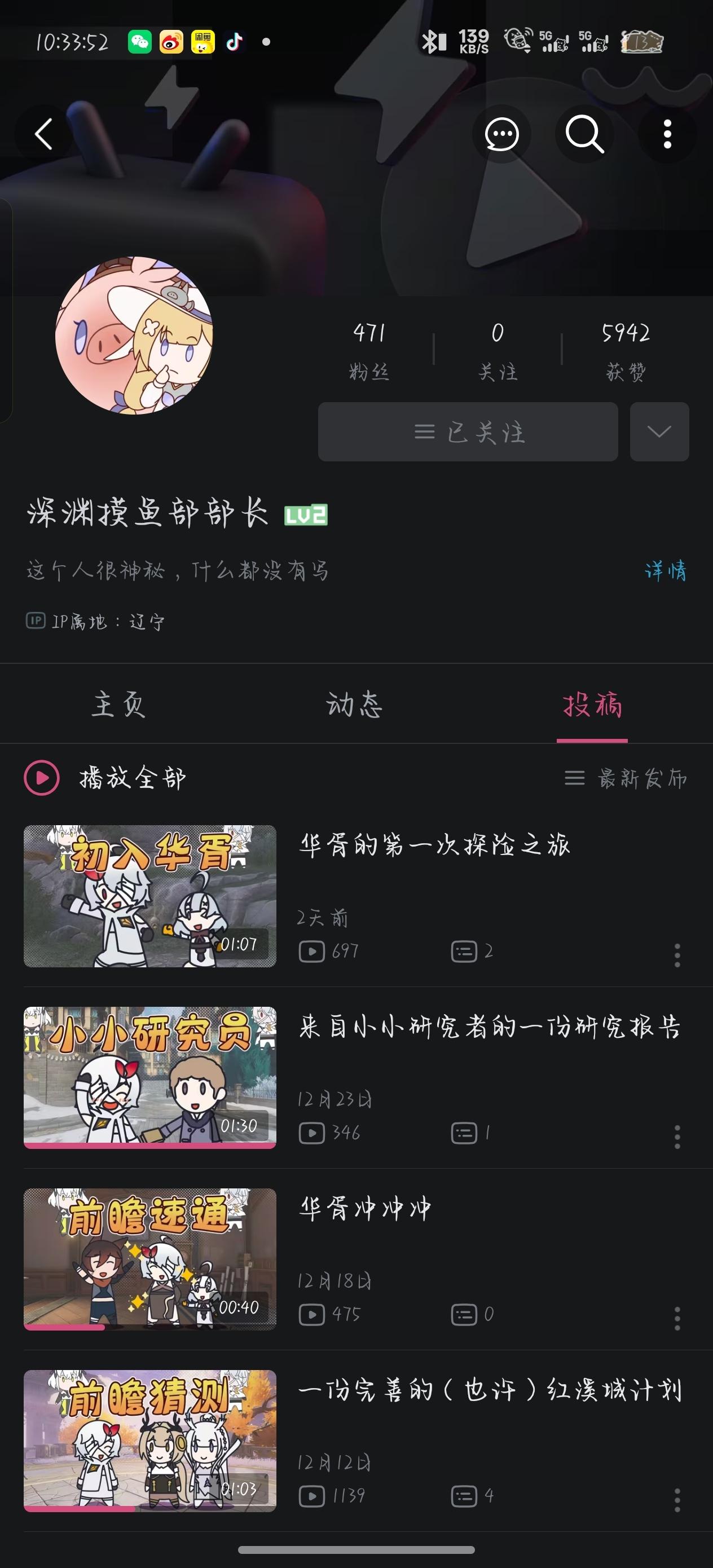Open video 一份完善的（也许）红溪城计划
This screenshot has height=1568, width=713.
click(x=489, y=1390)
